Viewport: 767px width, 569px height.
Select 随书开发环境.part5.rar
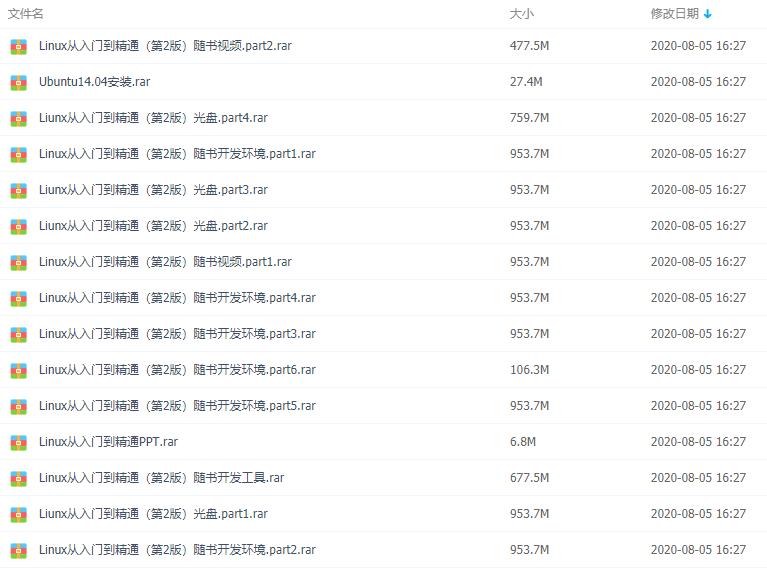click(177, 406)
